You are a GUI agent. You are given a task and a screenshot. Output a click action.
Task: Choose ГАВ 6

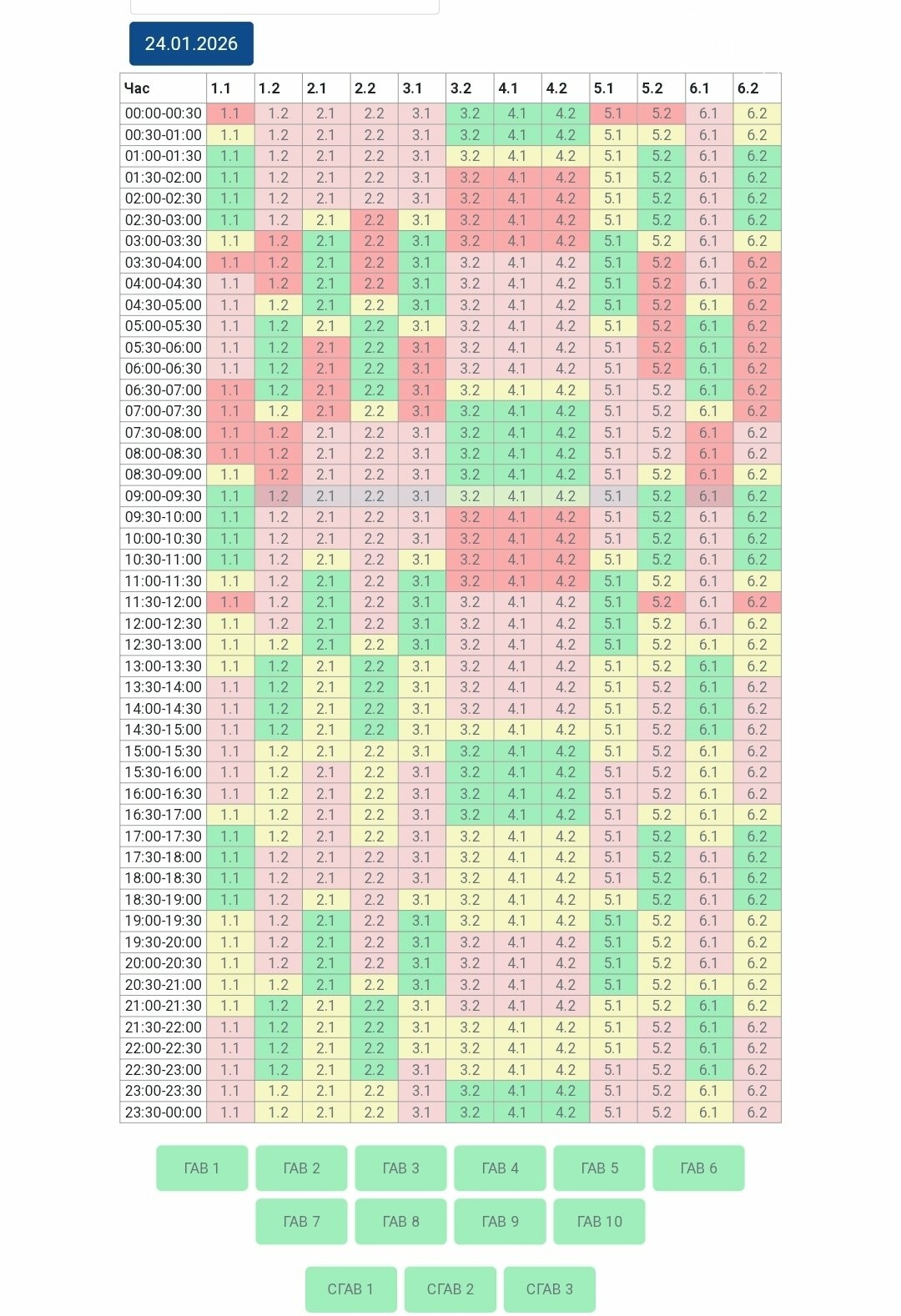[x=698, y=1168]
